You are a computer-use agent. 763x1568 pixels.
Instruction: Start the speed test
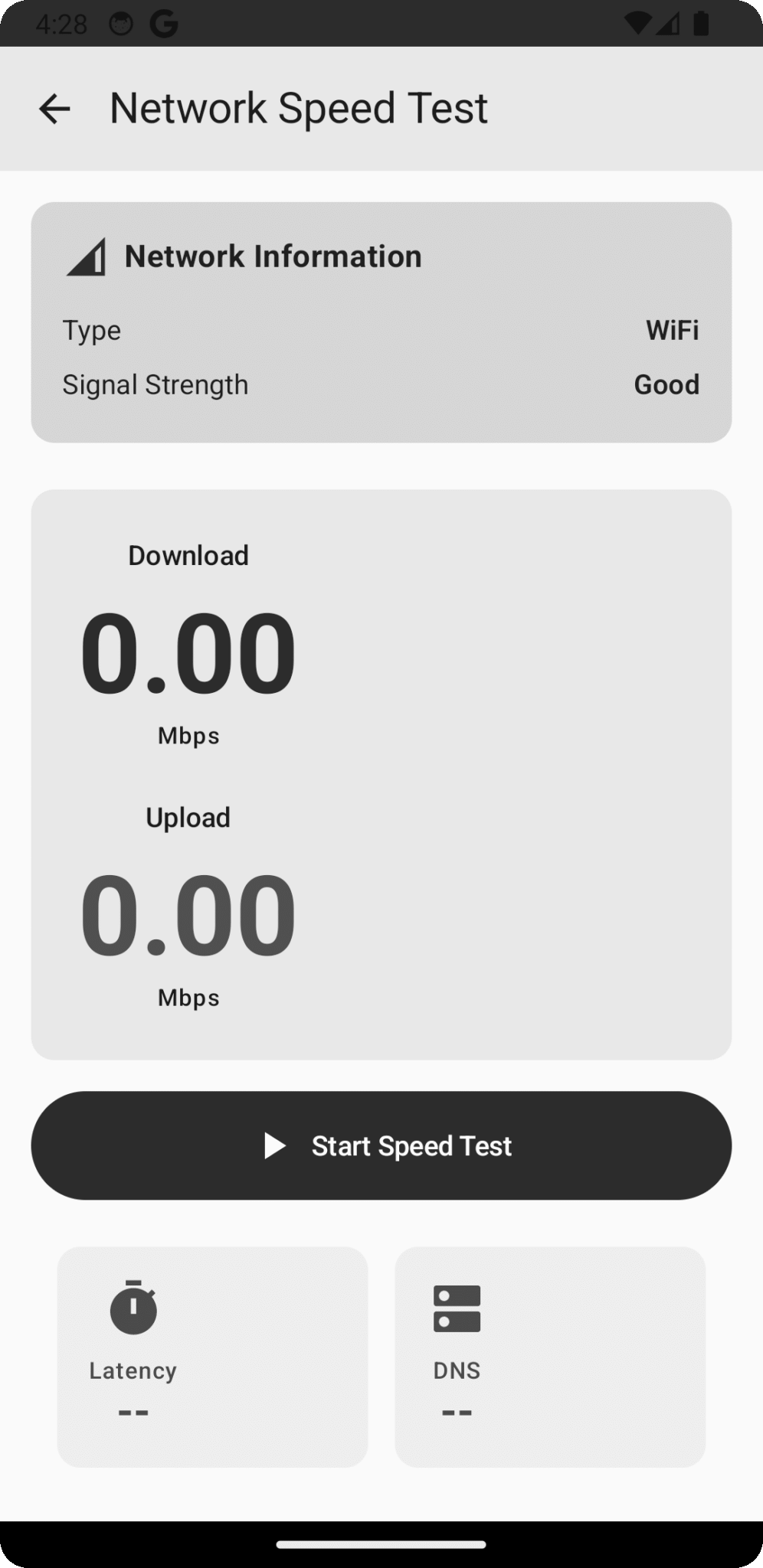381,1145
